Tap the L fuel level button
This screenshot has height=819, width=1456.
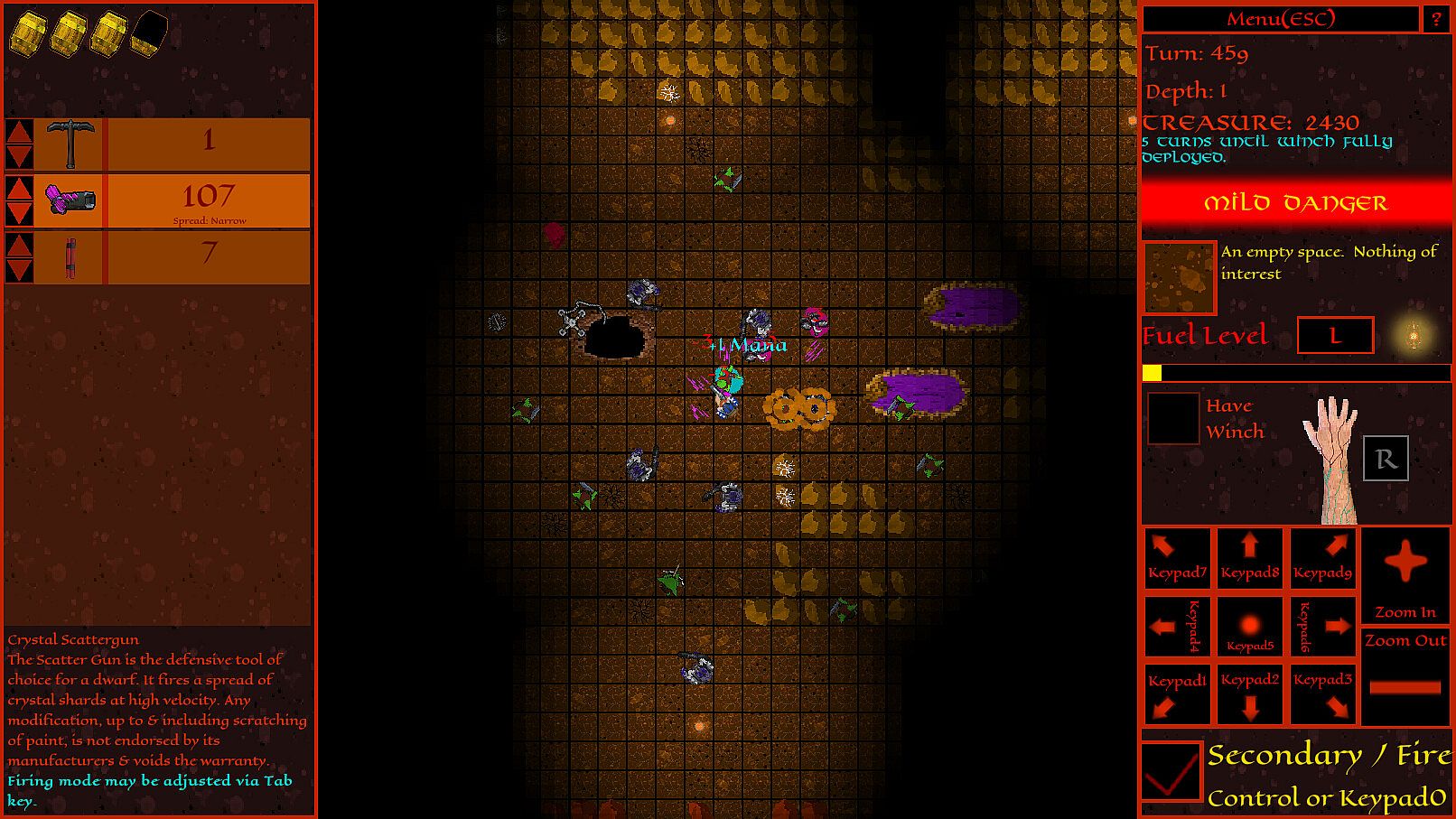point(1335,336)
